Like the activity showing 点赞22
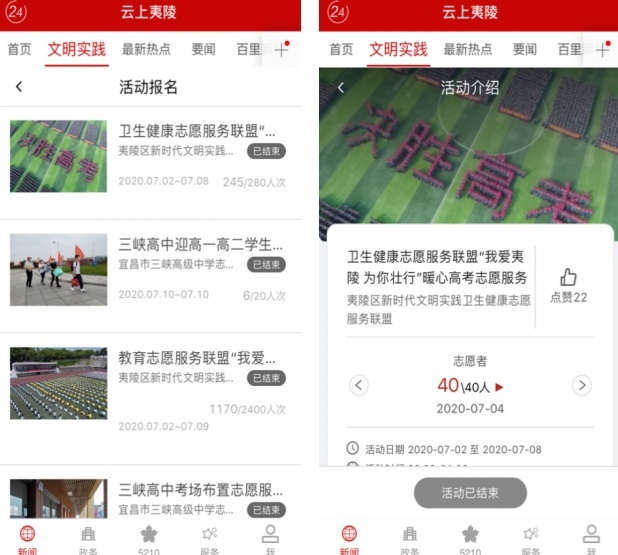The height and width of the screenshot is (555, 618). [568, 279]
